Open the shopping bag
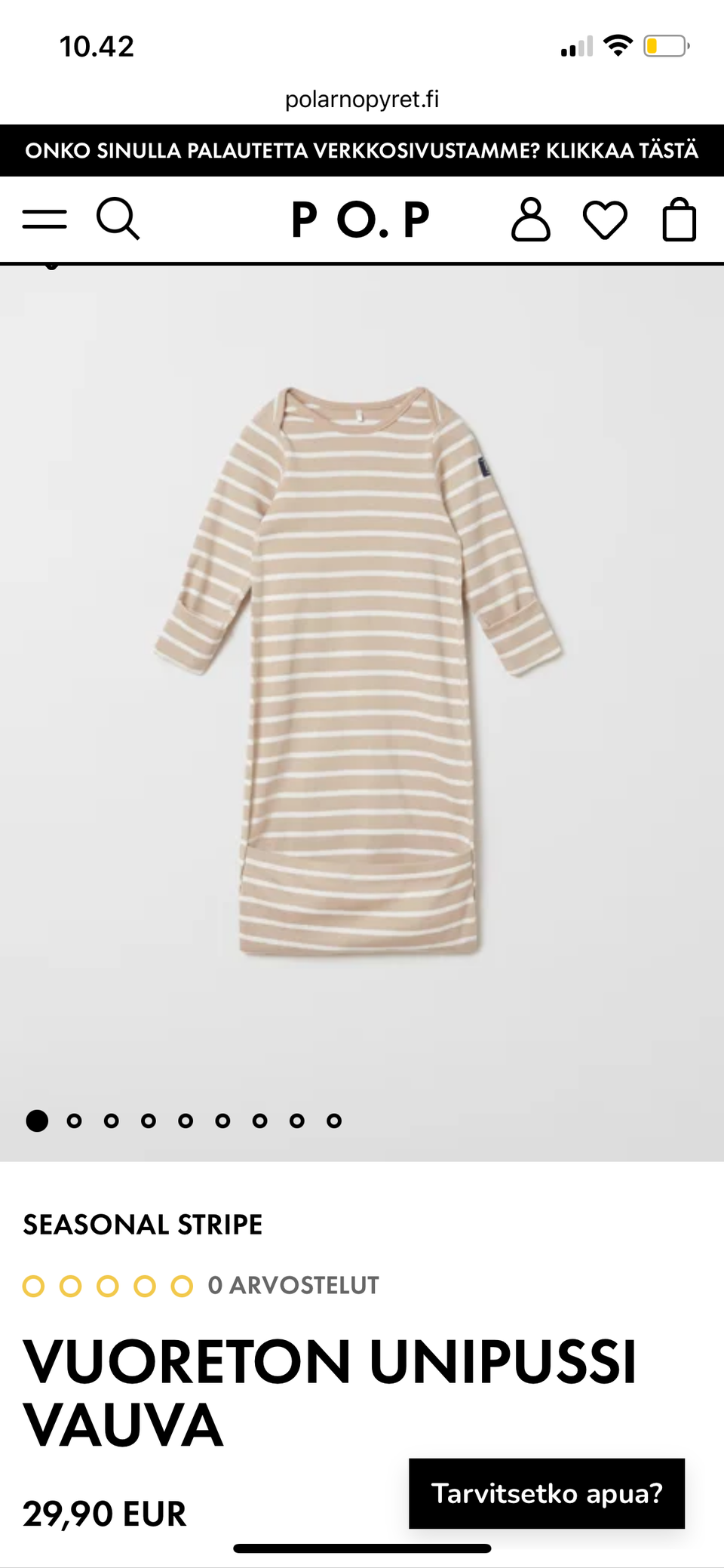This screenshot has width=724, height=1568. tap(679, 220)
